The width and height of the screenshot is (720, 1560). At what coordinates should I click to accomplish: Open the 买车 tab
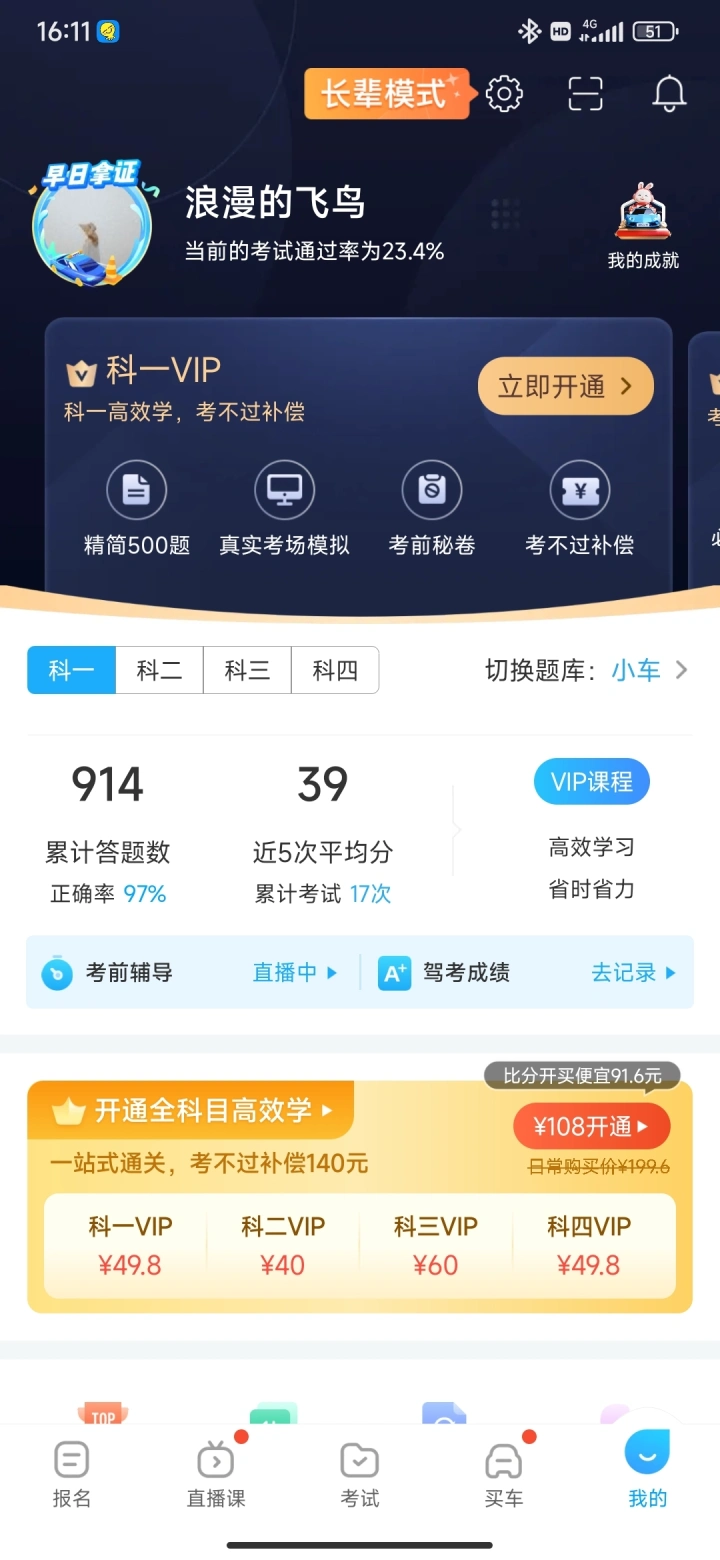point(504,1475)
